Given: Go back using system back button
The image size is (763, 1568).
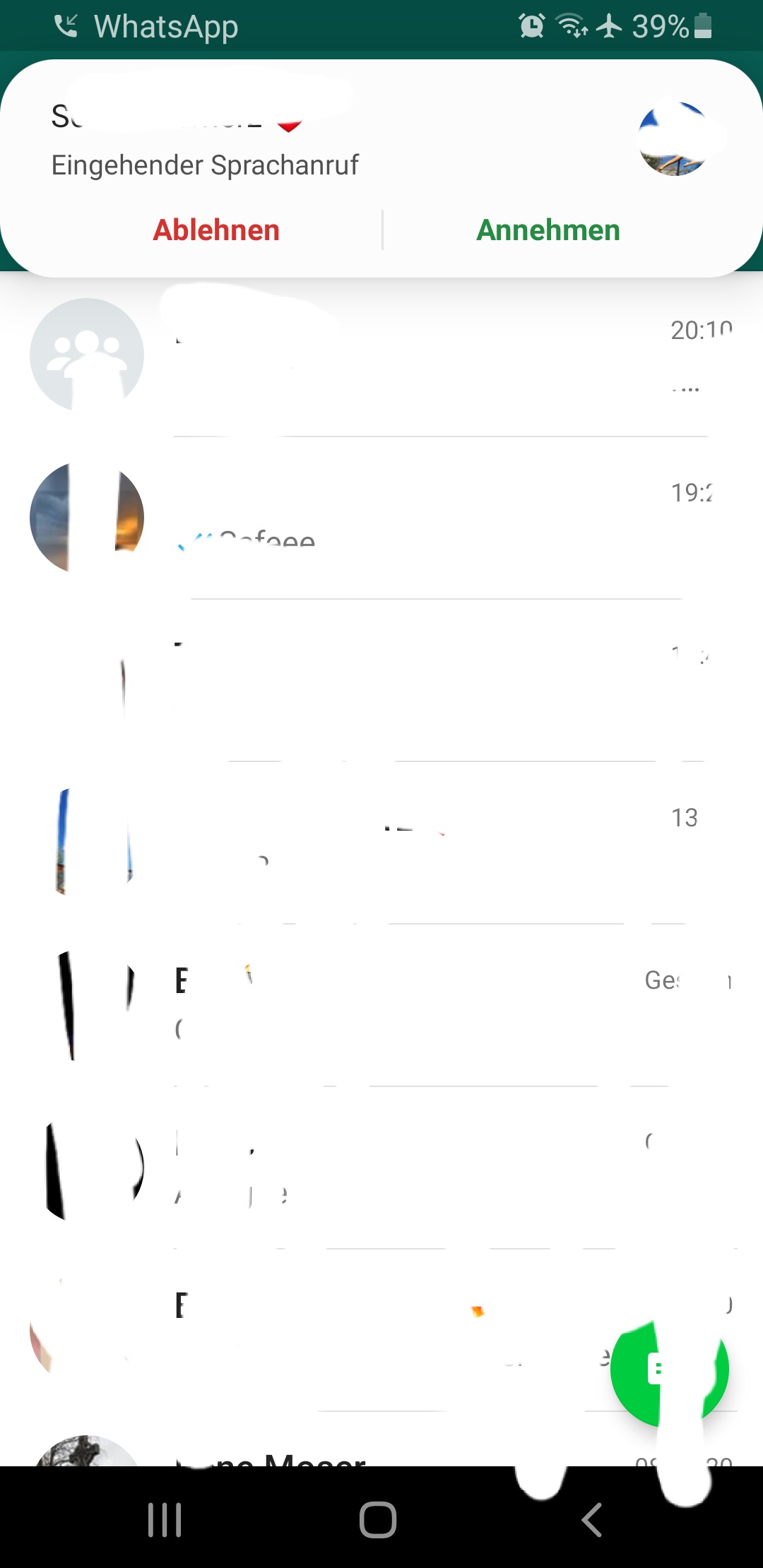Looking at the screenshot, I should tap(592, 1519).
